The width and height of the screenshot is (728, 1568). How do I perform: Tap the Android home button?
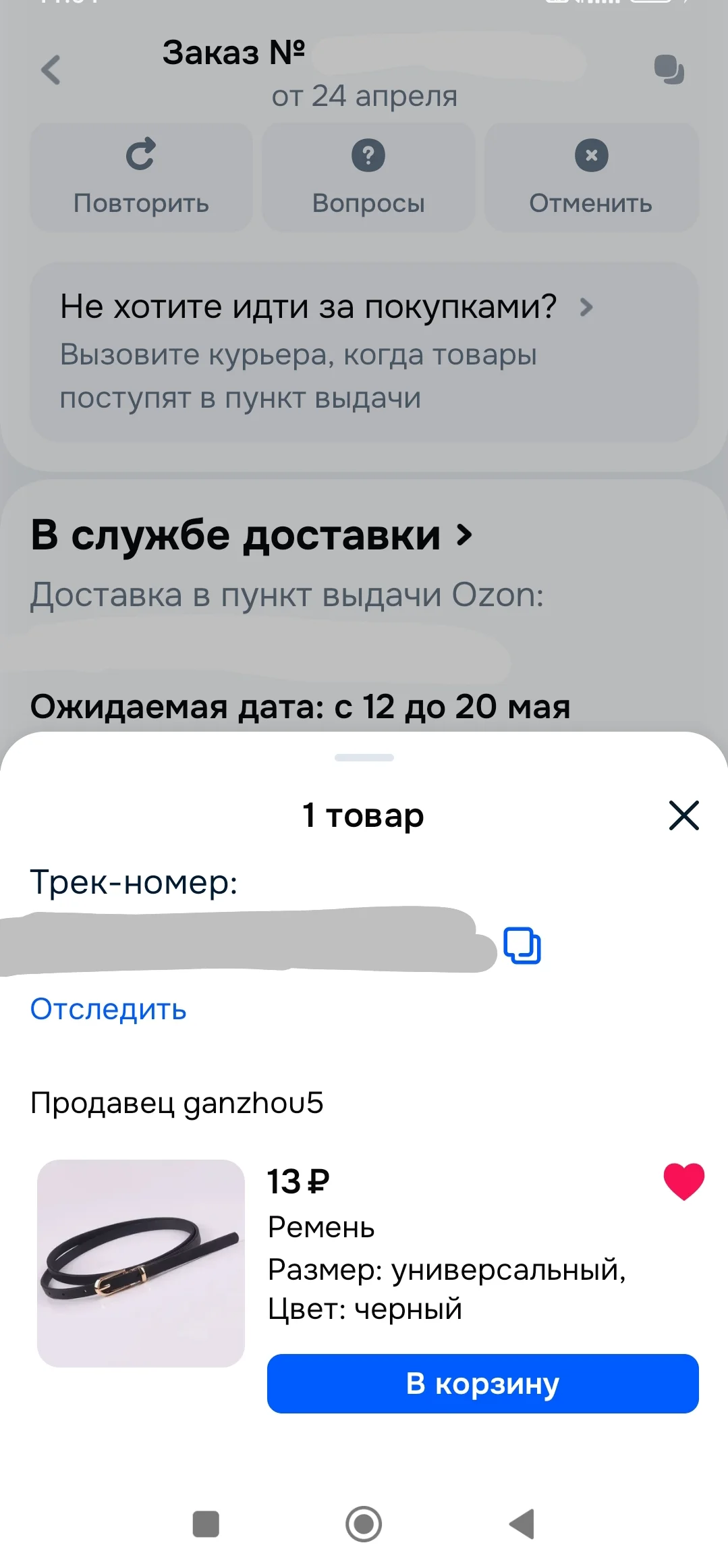[364, 1523]
